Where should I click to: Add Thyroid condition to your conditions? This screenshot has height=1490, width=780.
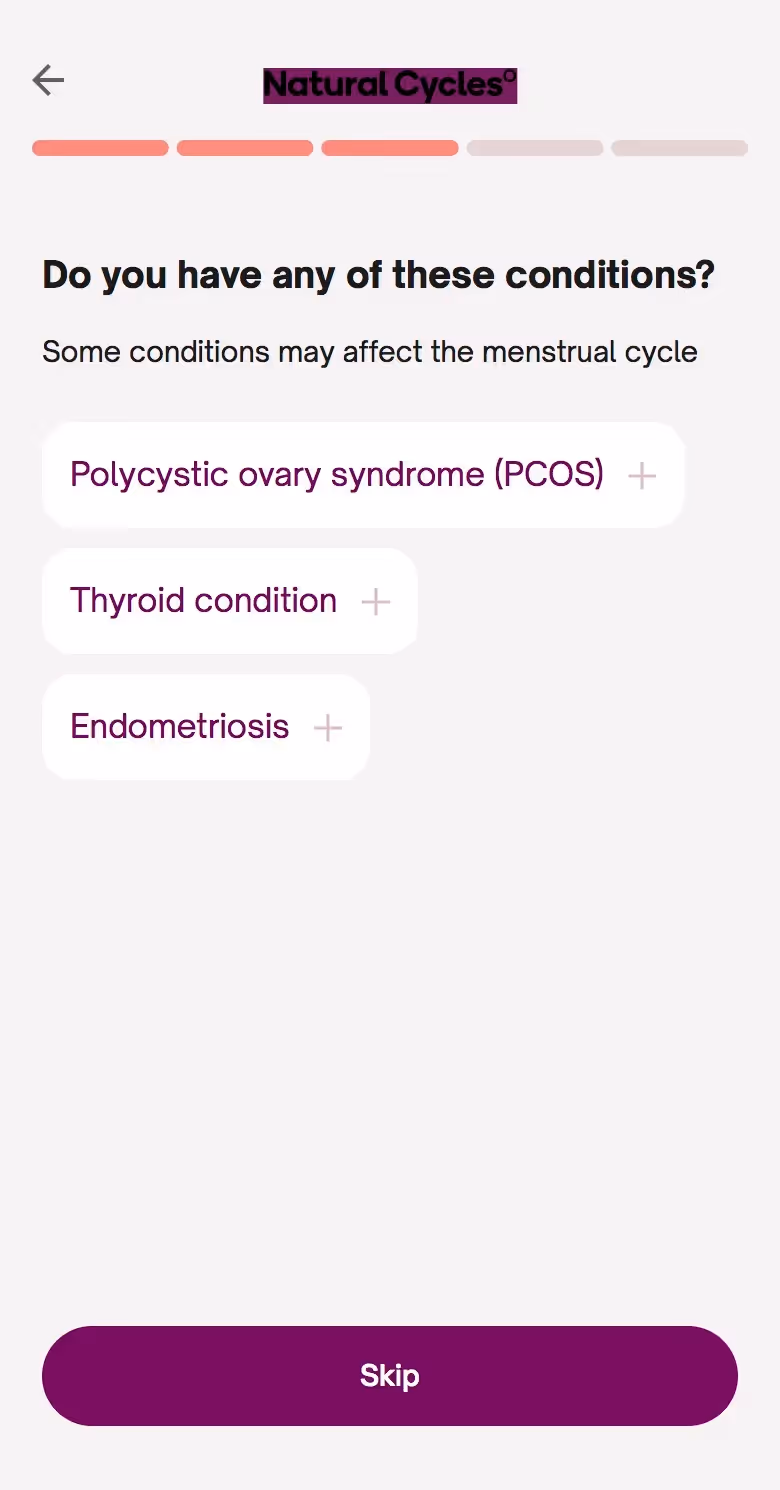(x=229, y=601)
